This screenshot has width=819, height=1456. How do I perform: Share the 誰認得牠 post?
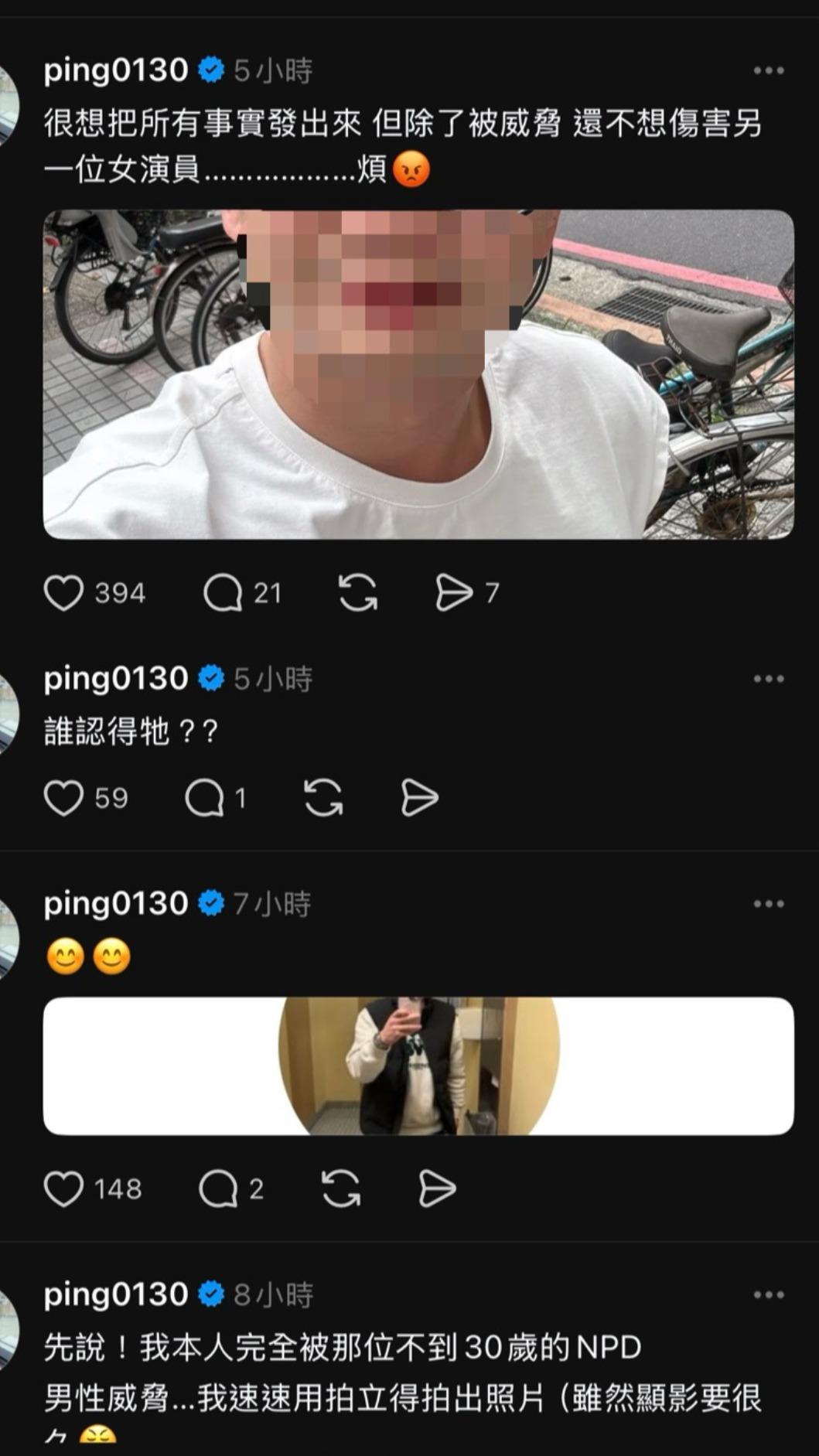point(420,798)
